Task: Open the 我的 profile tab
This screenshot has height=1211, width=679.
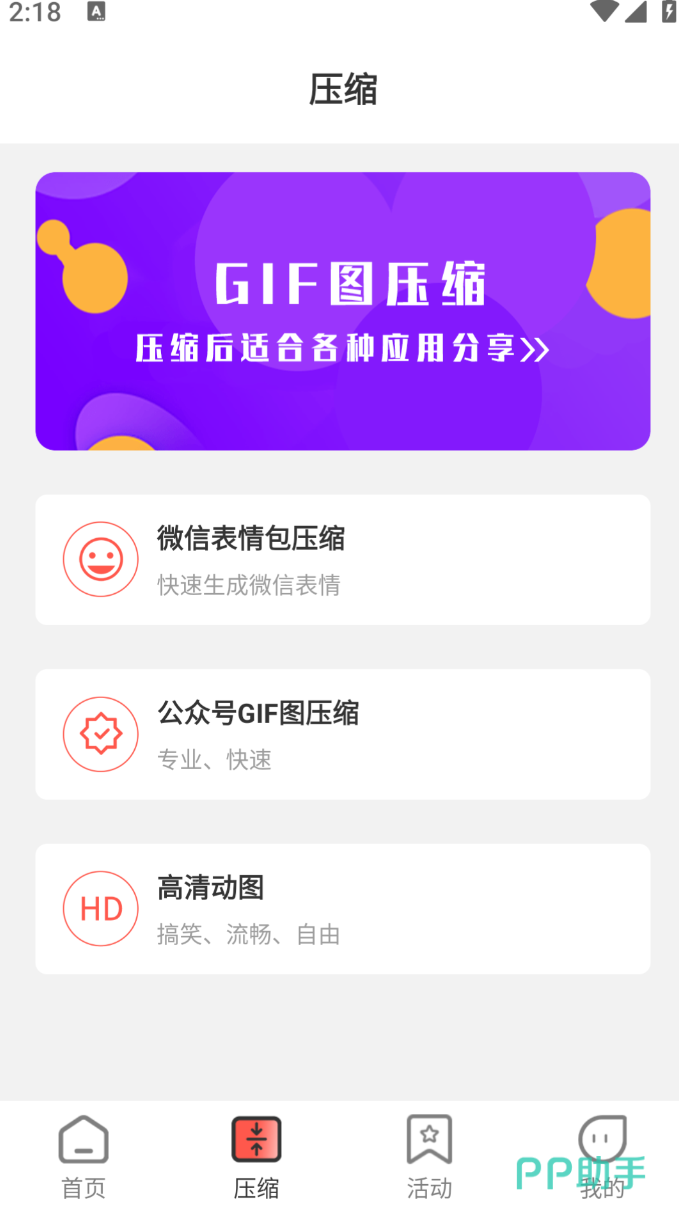Action: tap(602, 1156)
